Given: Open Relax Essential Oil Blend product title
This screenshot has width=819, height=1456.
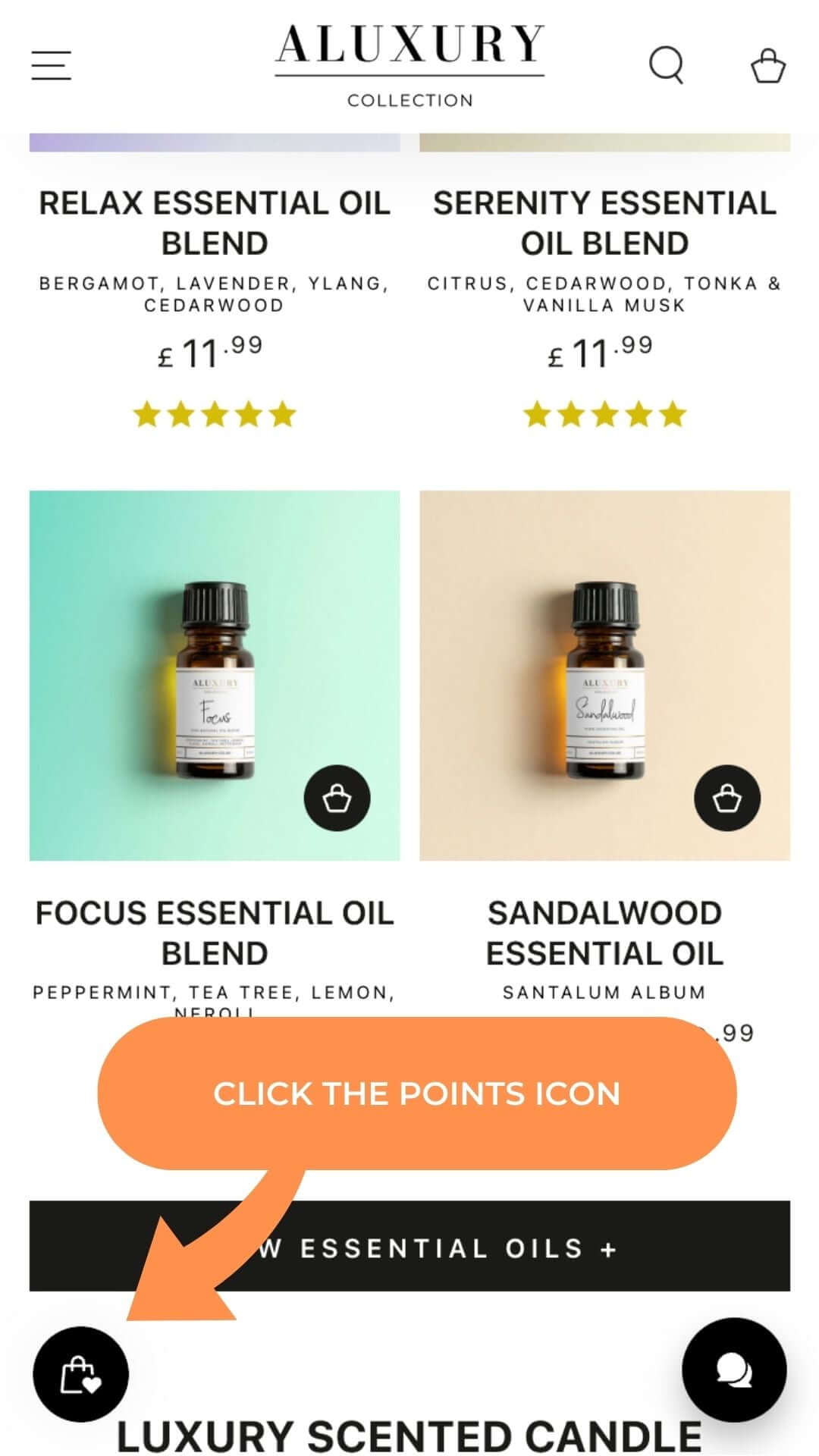Looking at the screenshot, I should point(215,223).
